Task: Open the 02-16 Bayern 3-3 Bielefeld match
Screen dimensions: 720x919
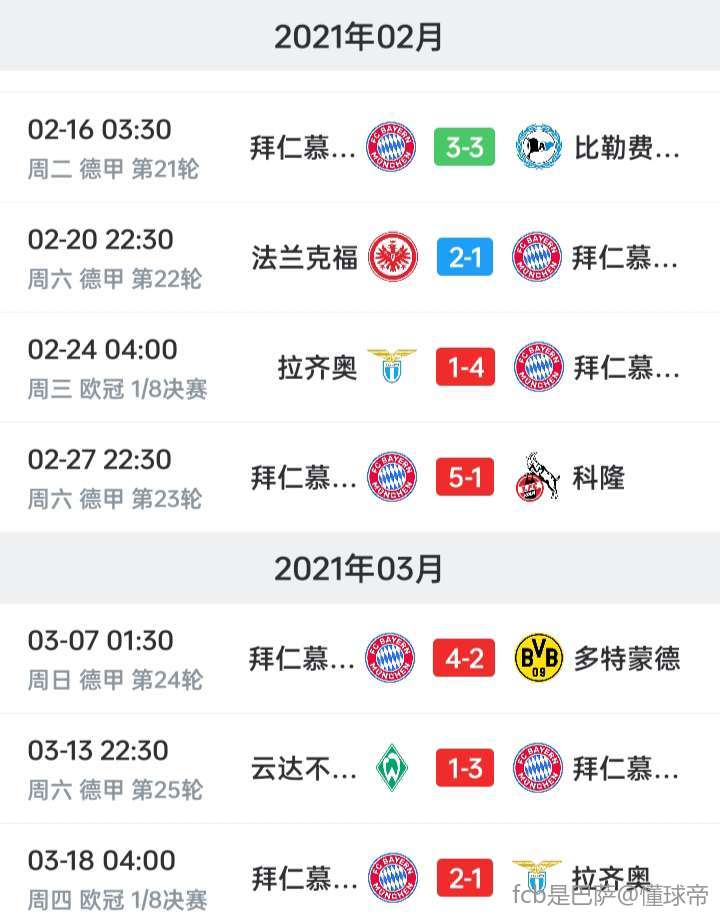Action: (x=464, y=148)
